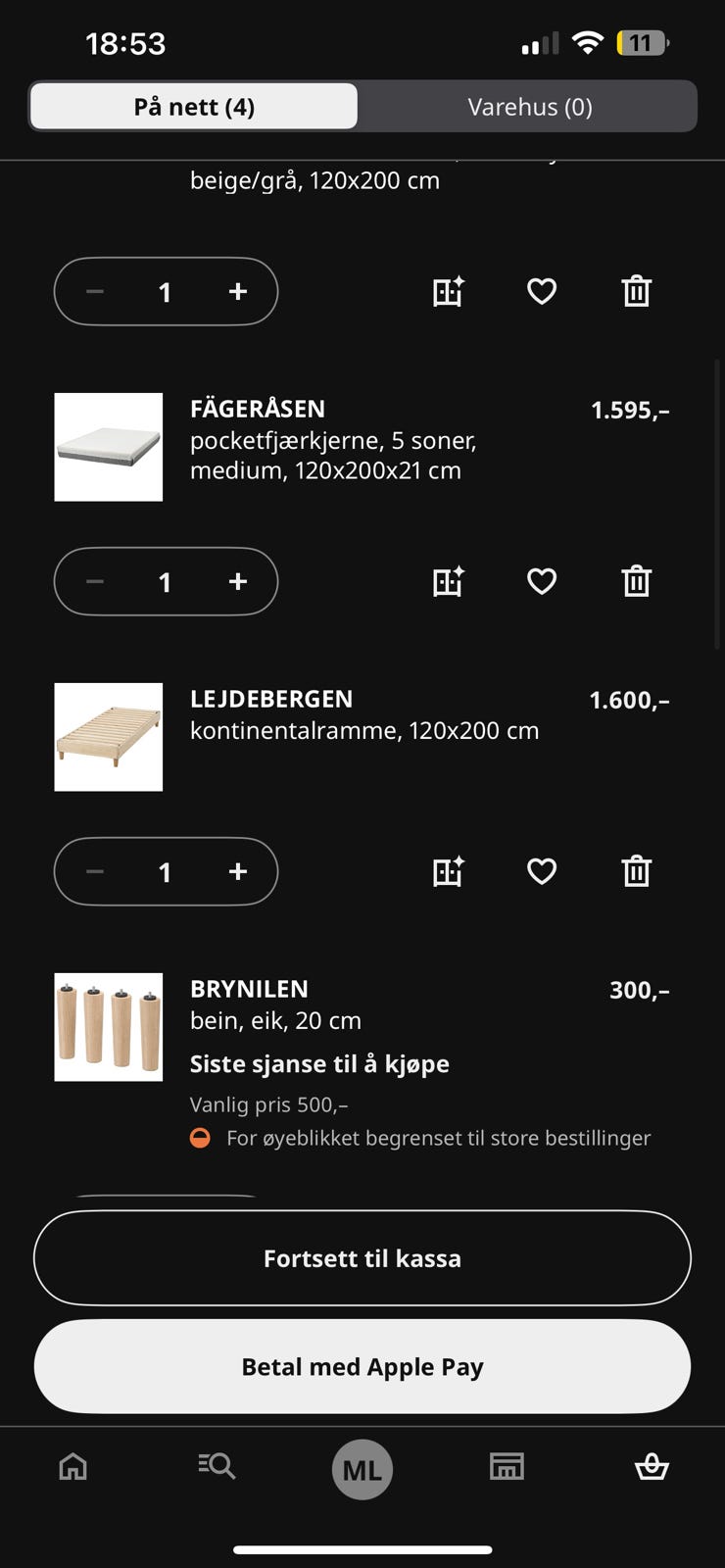725x1568 pixels.
Task: Open the shopping cart icon bottom right
Action: [652, 1467]
